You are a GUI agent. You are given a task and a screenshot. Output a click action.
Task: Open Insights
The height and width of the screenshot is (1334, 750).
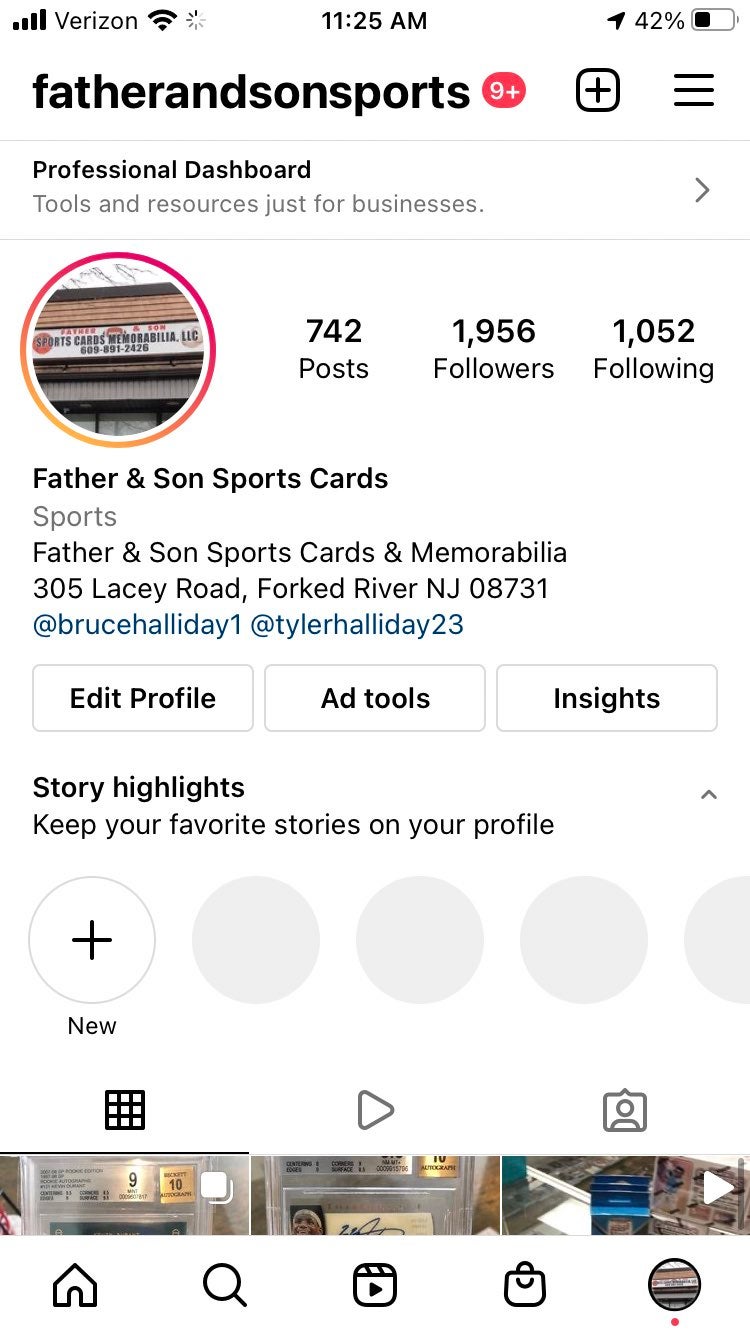pyautogui.click(x=607, y=698)
